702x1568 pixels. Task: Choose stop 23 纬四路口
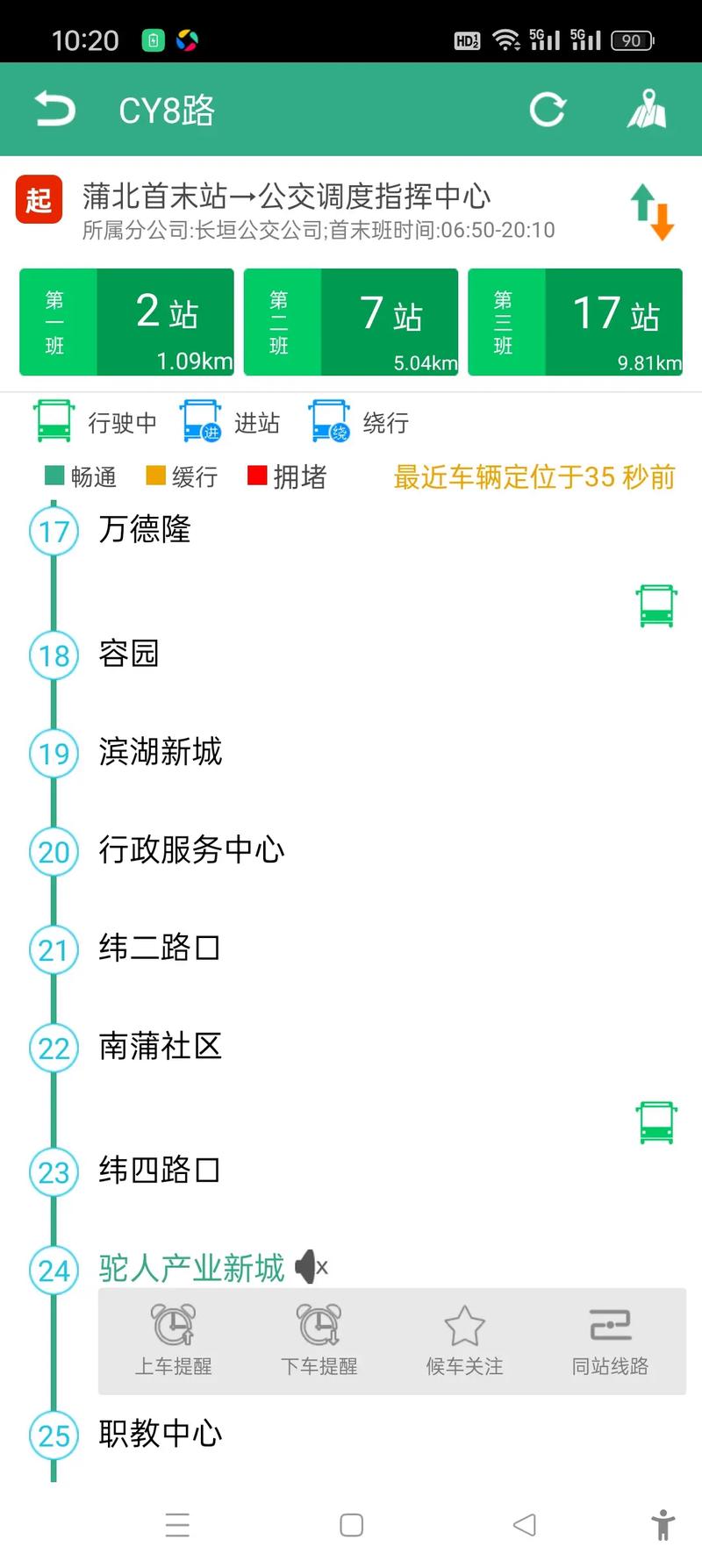point(159,1171)
